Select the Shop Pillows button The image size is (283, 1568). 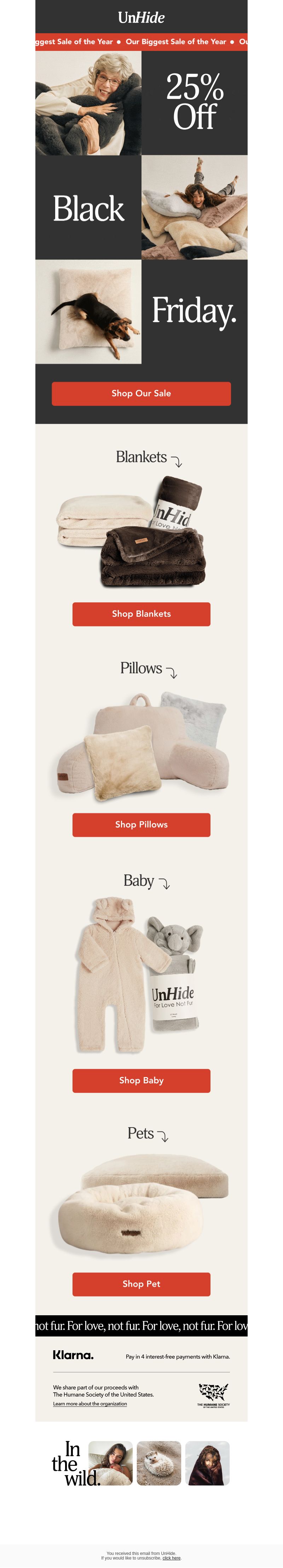pos(141,824)
